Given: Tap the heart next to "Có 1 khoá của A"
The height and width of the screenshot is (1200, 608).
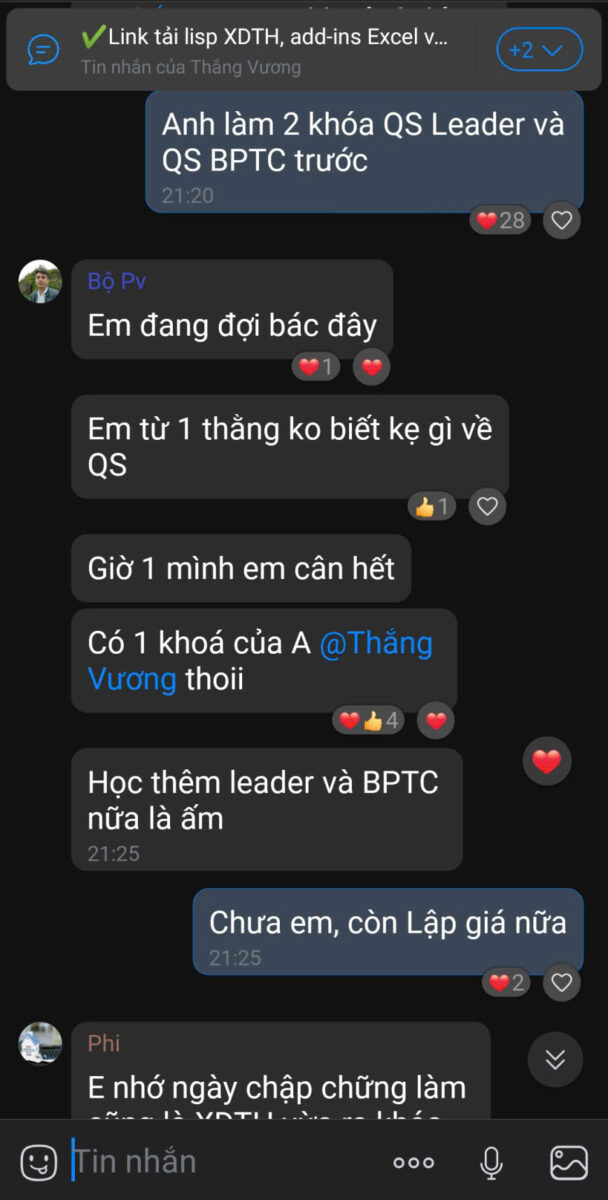Looking at the screenshot, I should pyautogui.click(x=437, y=720).
